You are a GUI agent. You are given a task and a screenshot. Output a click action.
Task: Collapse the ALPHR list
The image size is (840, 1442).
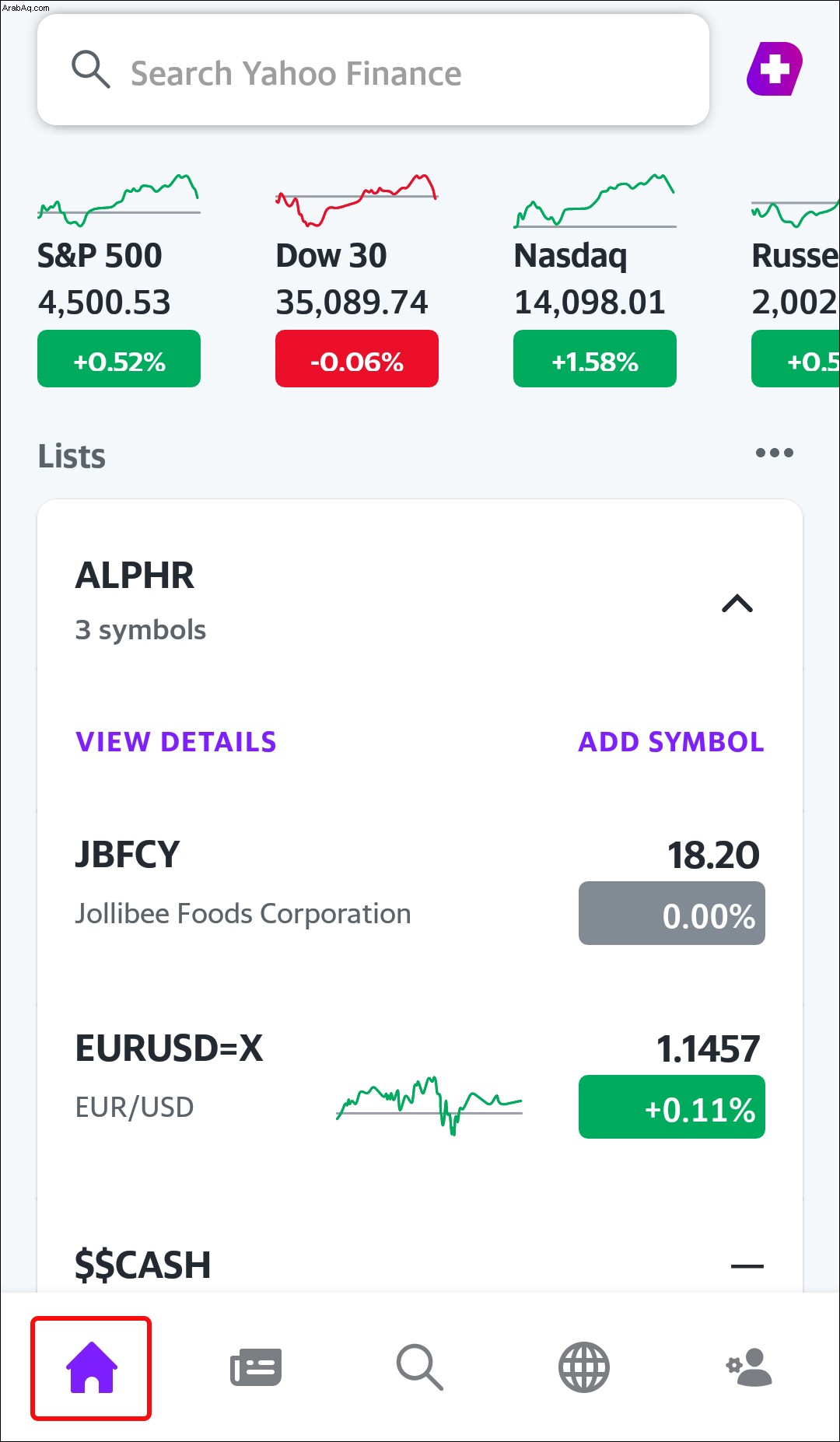737,604
